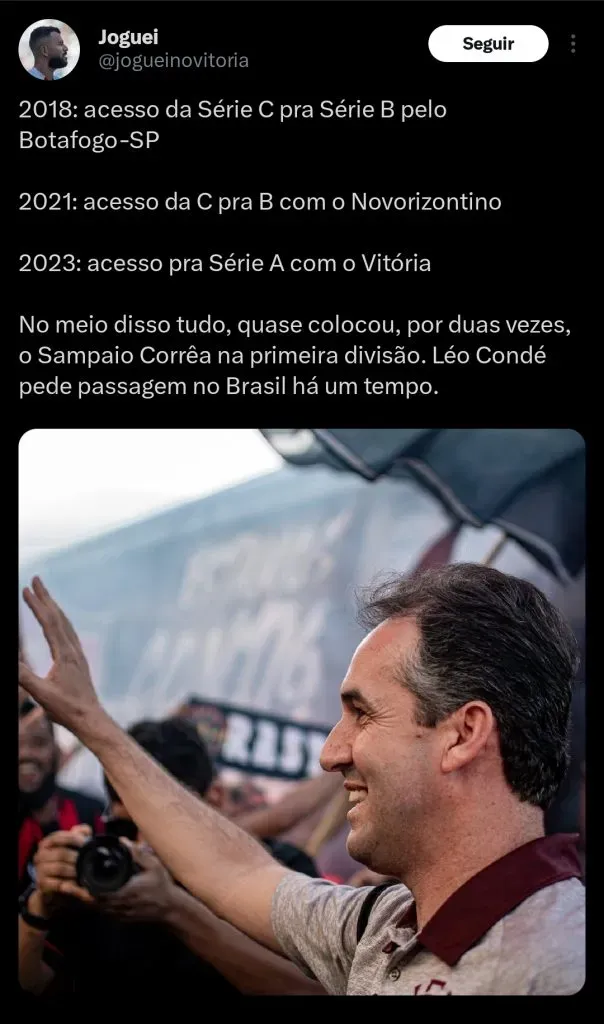View the attached photo in full screen
This screenshot has height=1024, width=604.
(302, 711)
